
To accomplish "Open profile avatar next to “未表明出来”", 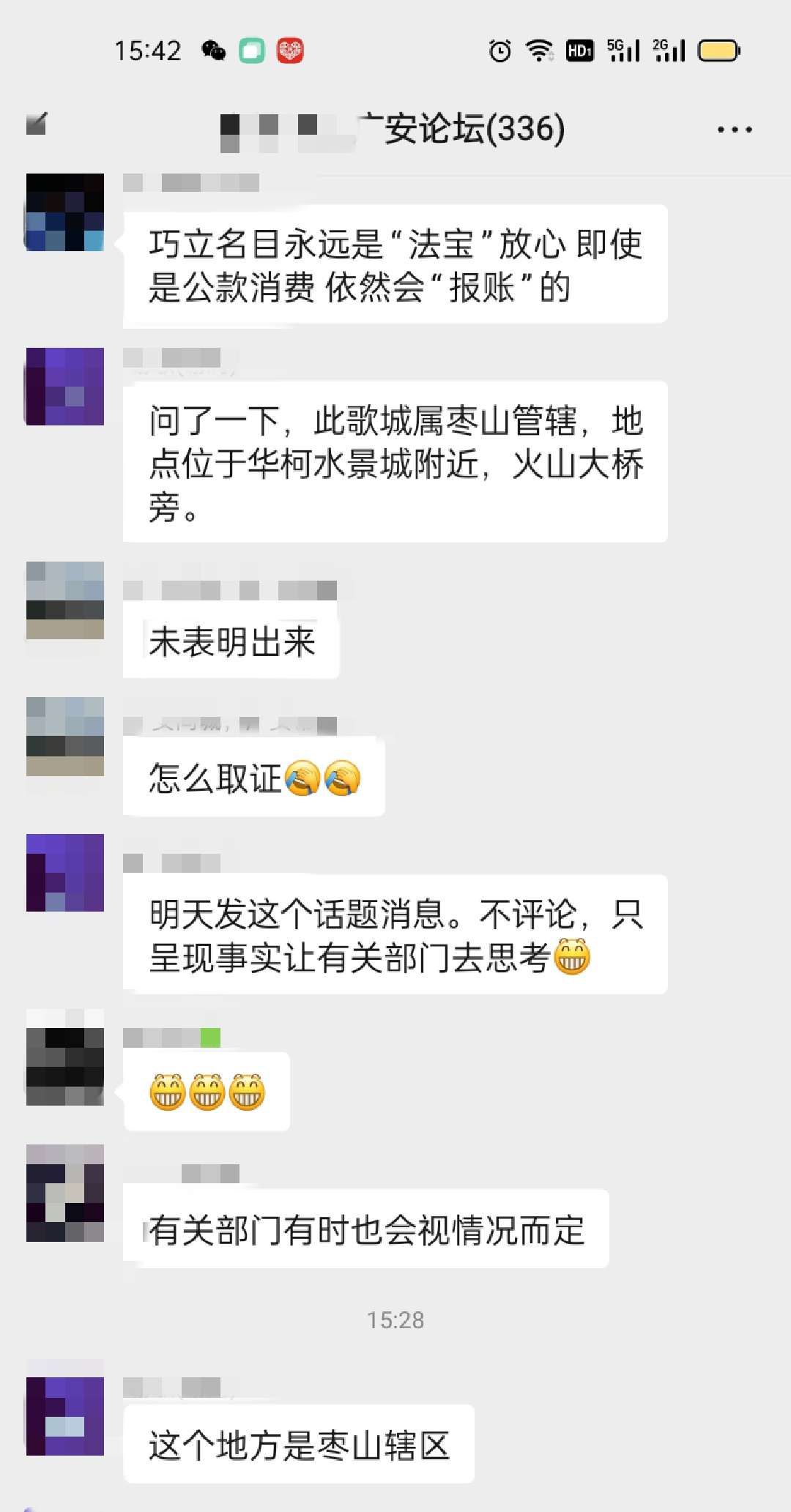I will (x=65, y=600).
